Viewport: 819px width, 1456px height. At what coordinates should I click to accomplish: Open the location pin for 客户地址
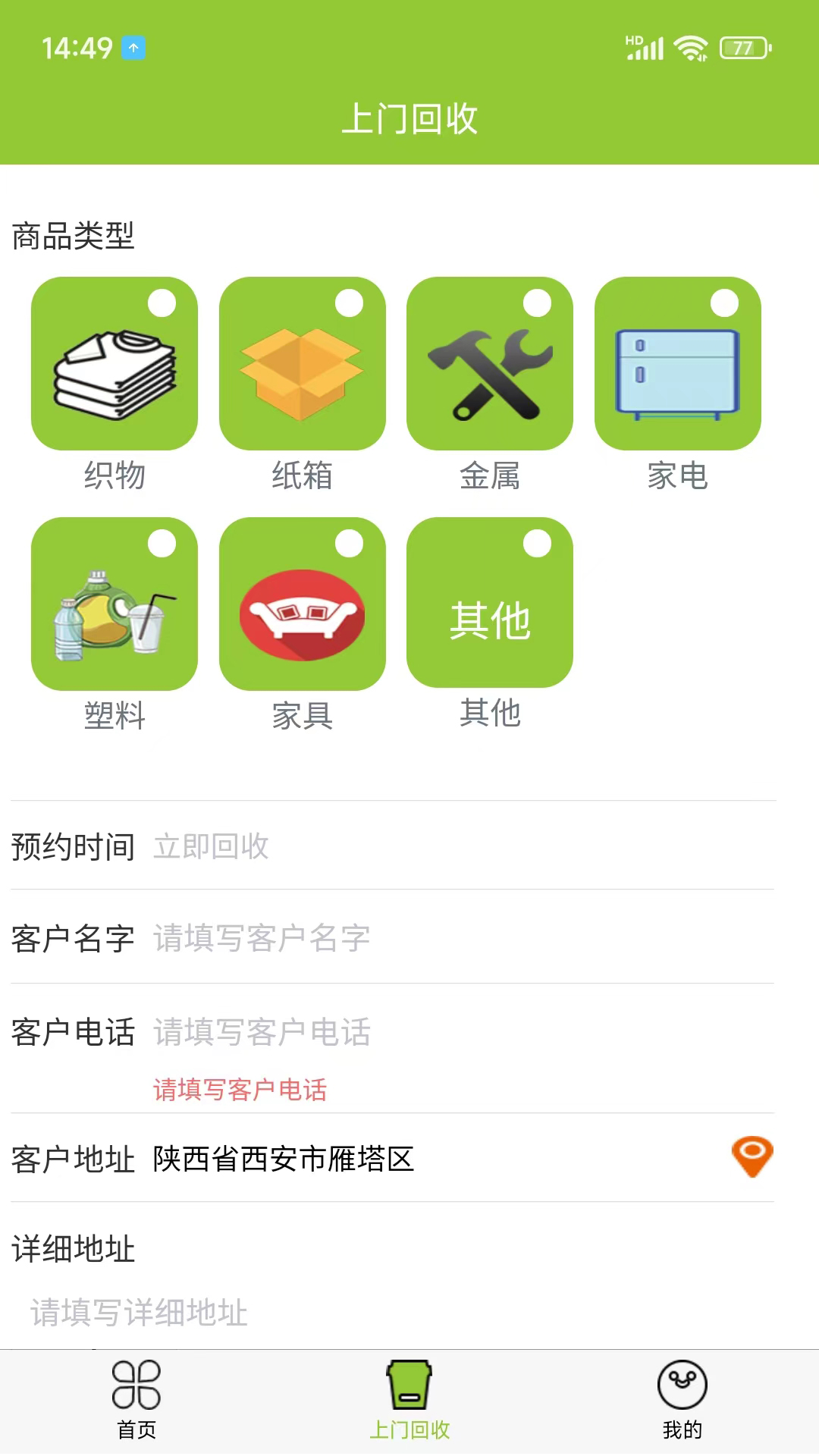pos(752,1156)
